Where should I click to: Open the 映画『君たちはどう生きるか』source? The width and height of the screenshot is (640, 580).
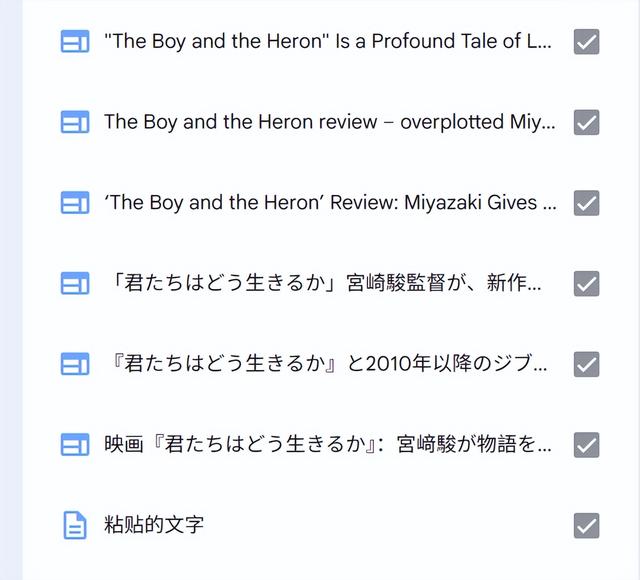328,444
